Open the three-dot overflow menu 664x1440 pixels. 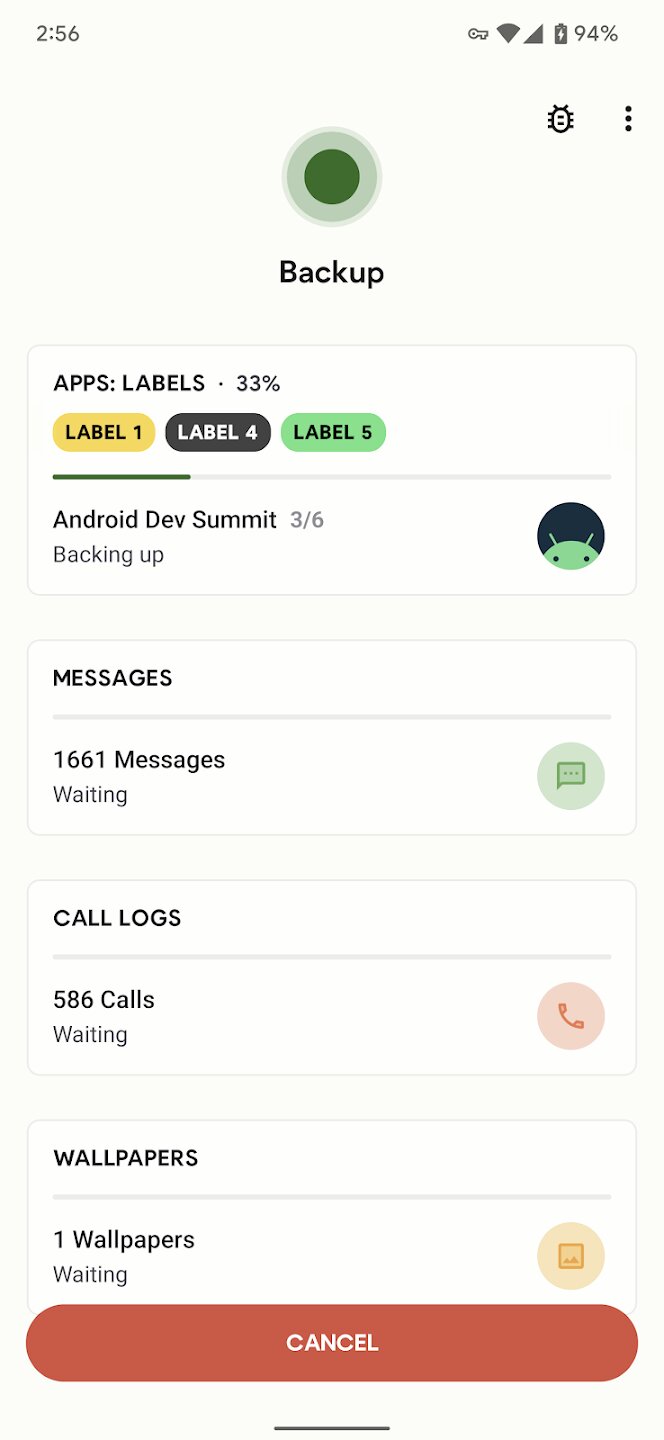[x=628, y=120]
